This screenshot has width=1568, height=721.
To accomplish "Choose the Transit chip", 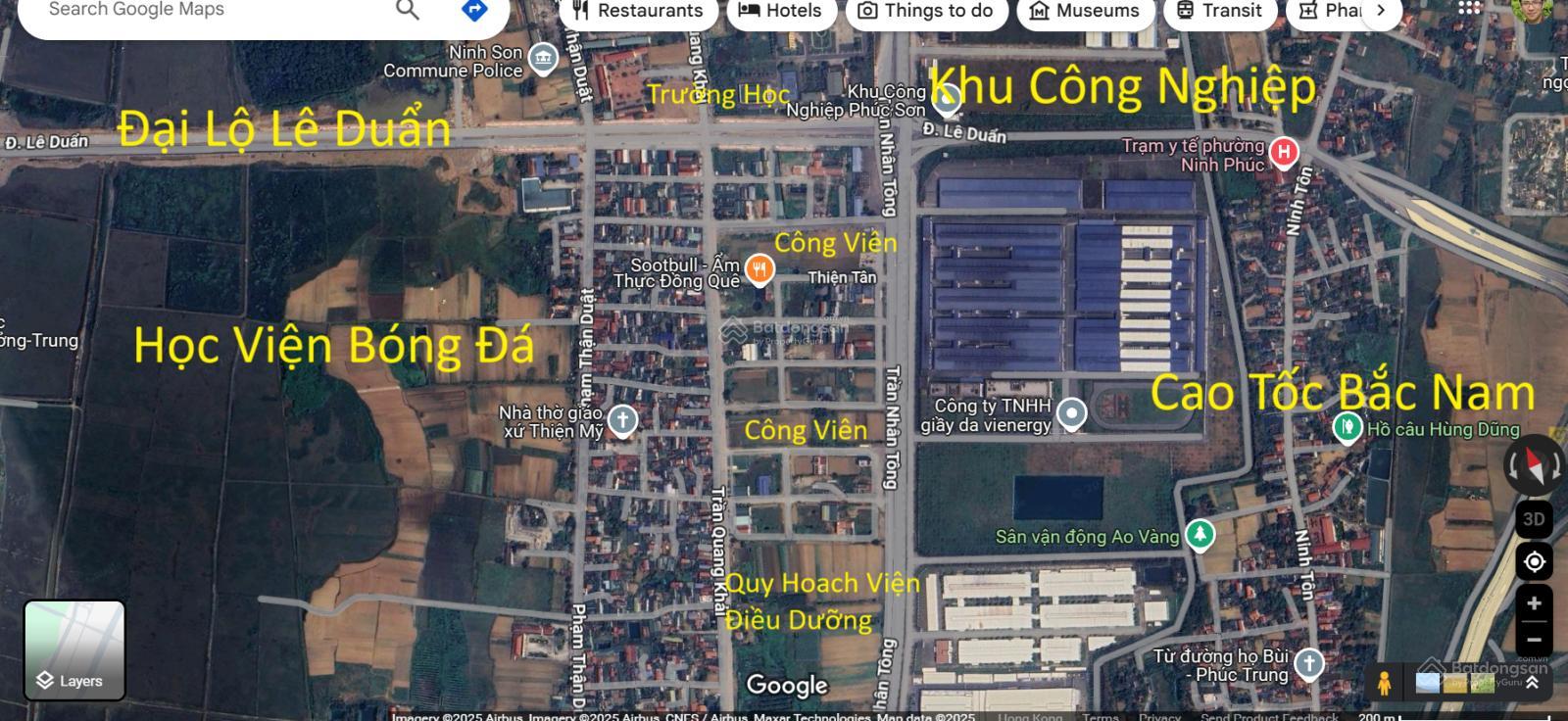I will pos(1219,11).
